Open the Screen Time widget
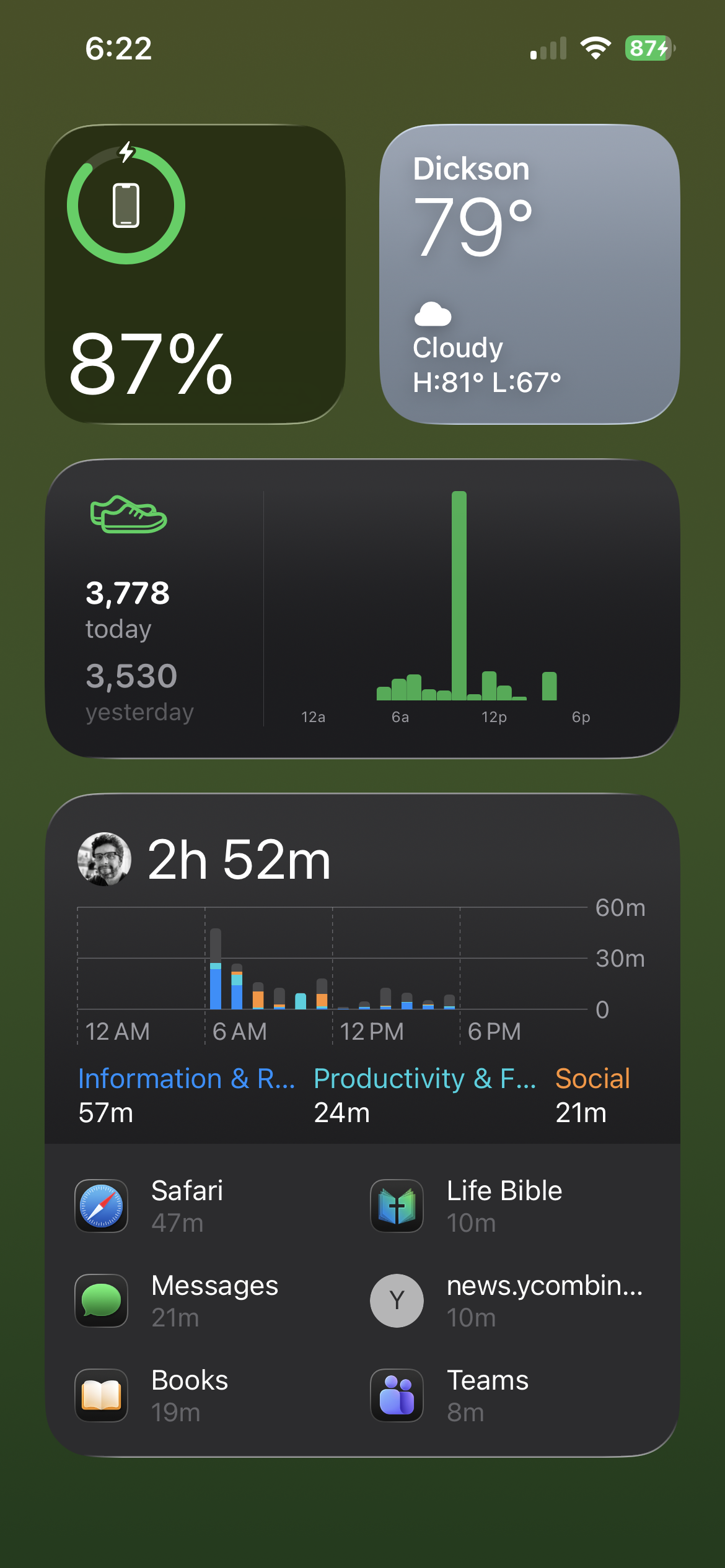 [x=362, y=966]
